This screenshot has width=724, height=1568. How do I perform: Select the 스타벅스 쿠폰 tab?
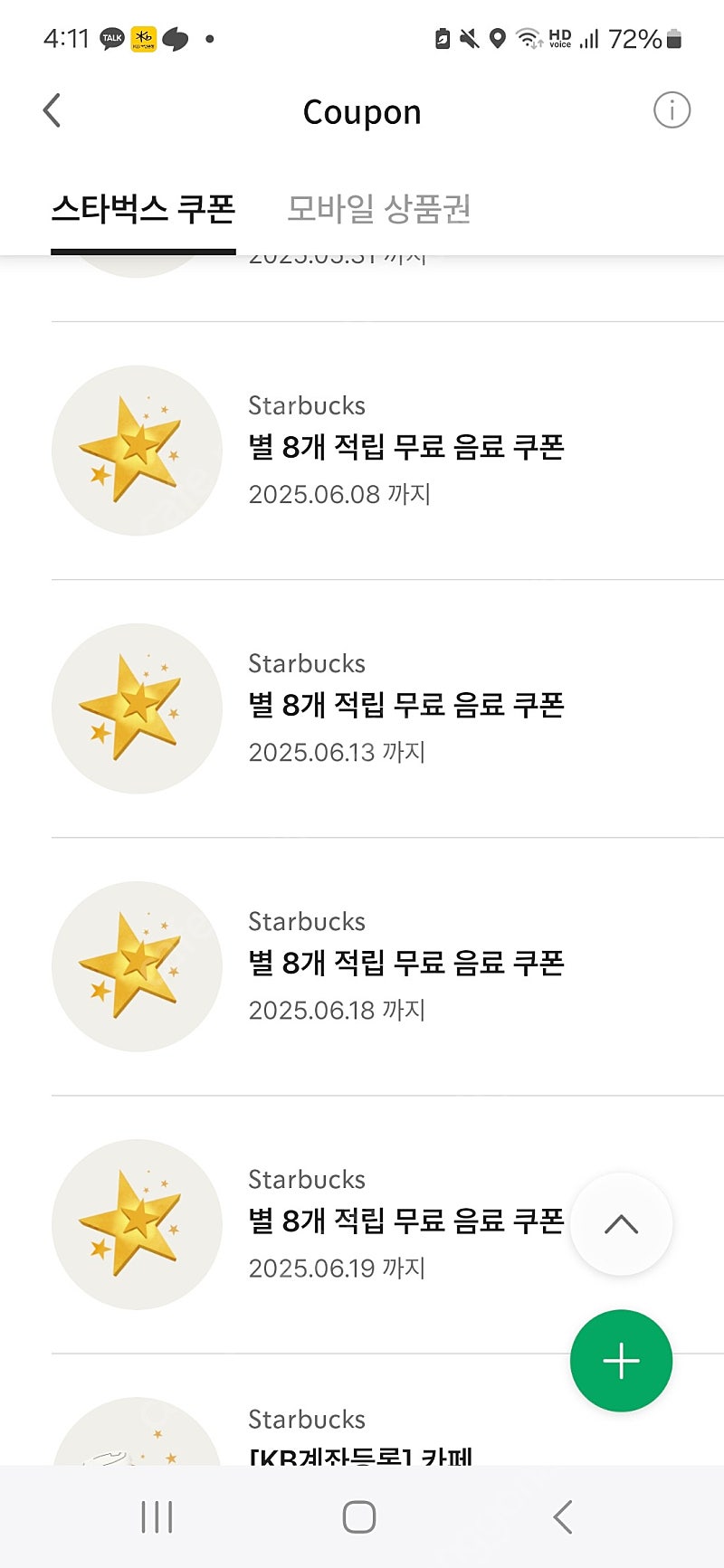coord(143,209)
